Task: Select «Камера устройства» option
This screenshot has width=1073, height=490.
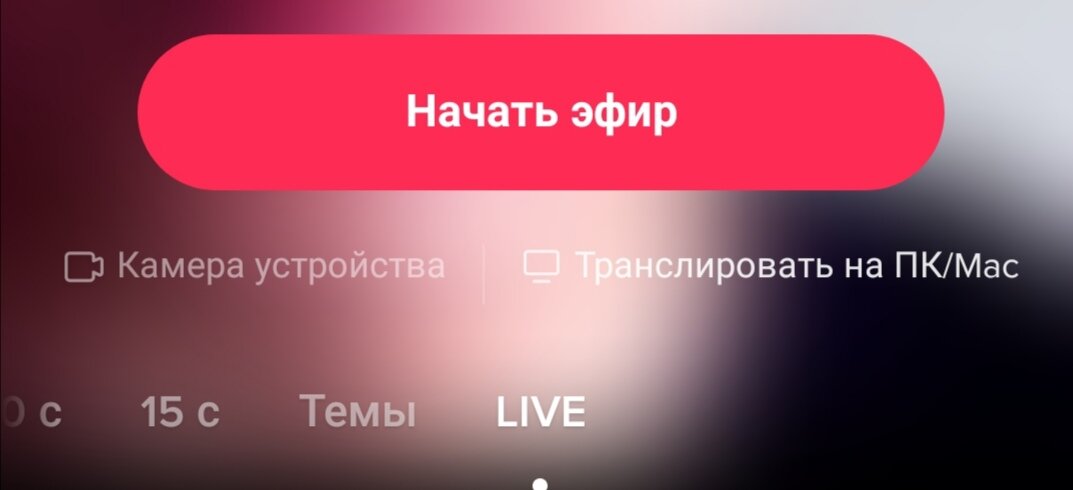Action: (x=254, y=267)
